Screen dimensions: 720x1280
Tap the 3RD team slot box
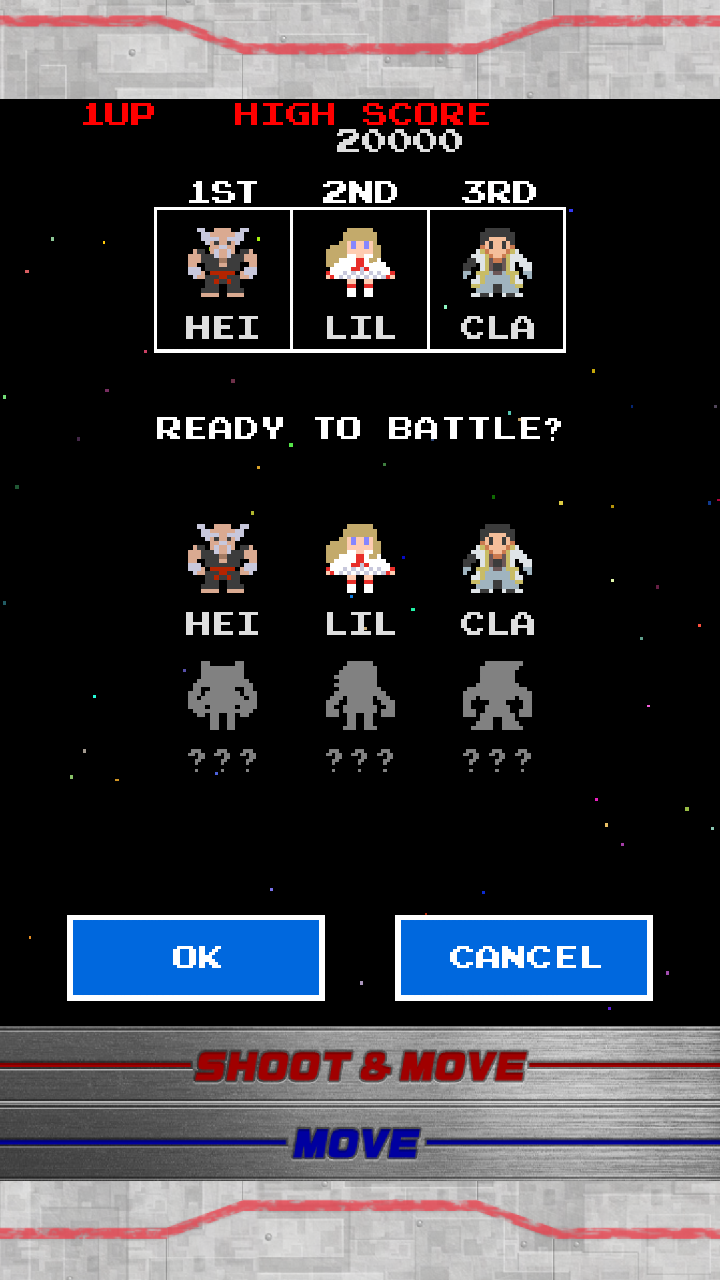coord(497,280)
